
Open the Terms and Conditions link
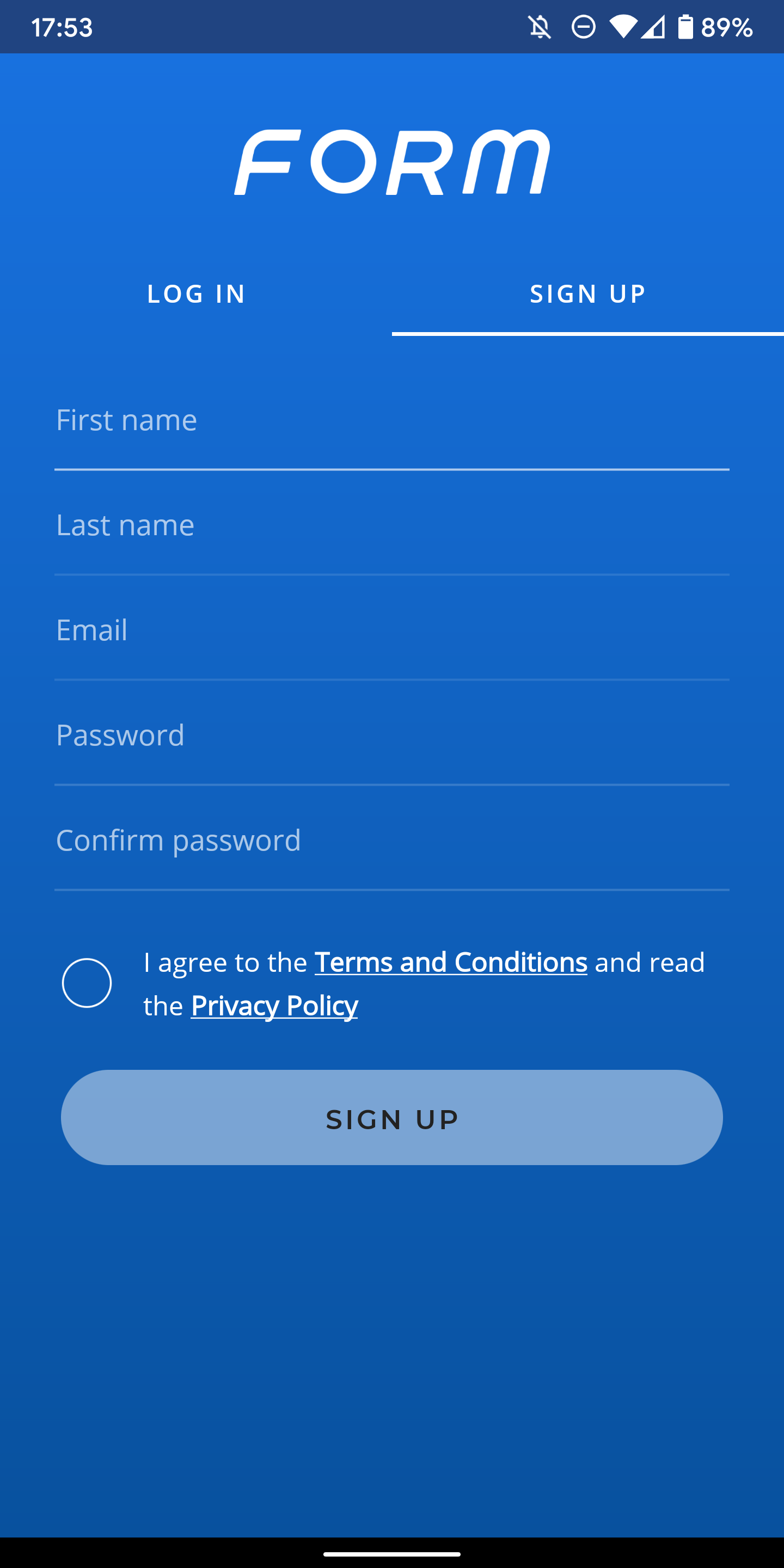(x=450, y=963)
